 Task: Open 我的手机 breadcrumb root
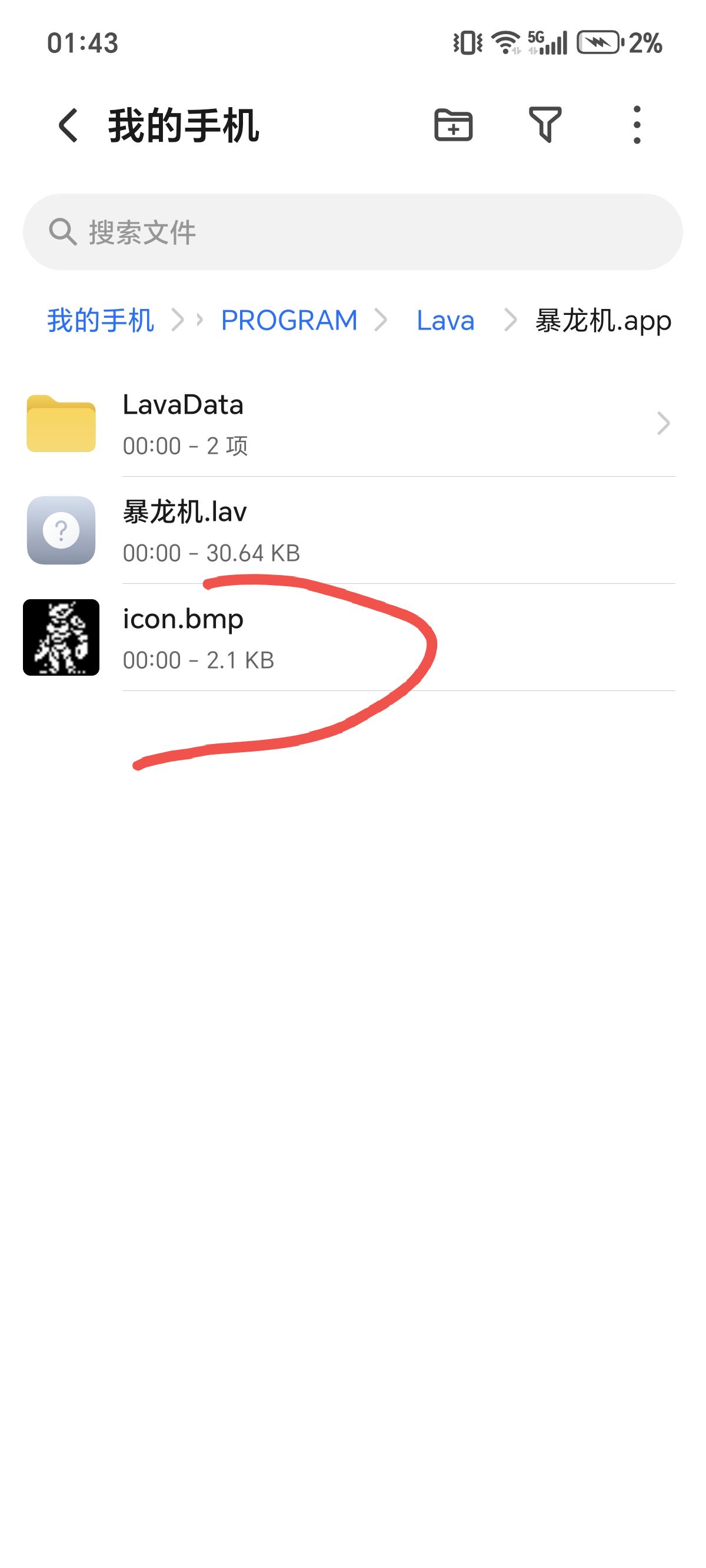click(x=99, y=319)
